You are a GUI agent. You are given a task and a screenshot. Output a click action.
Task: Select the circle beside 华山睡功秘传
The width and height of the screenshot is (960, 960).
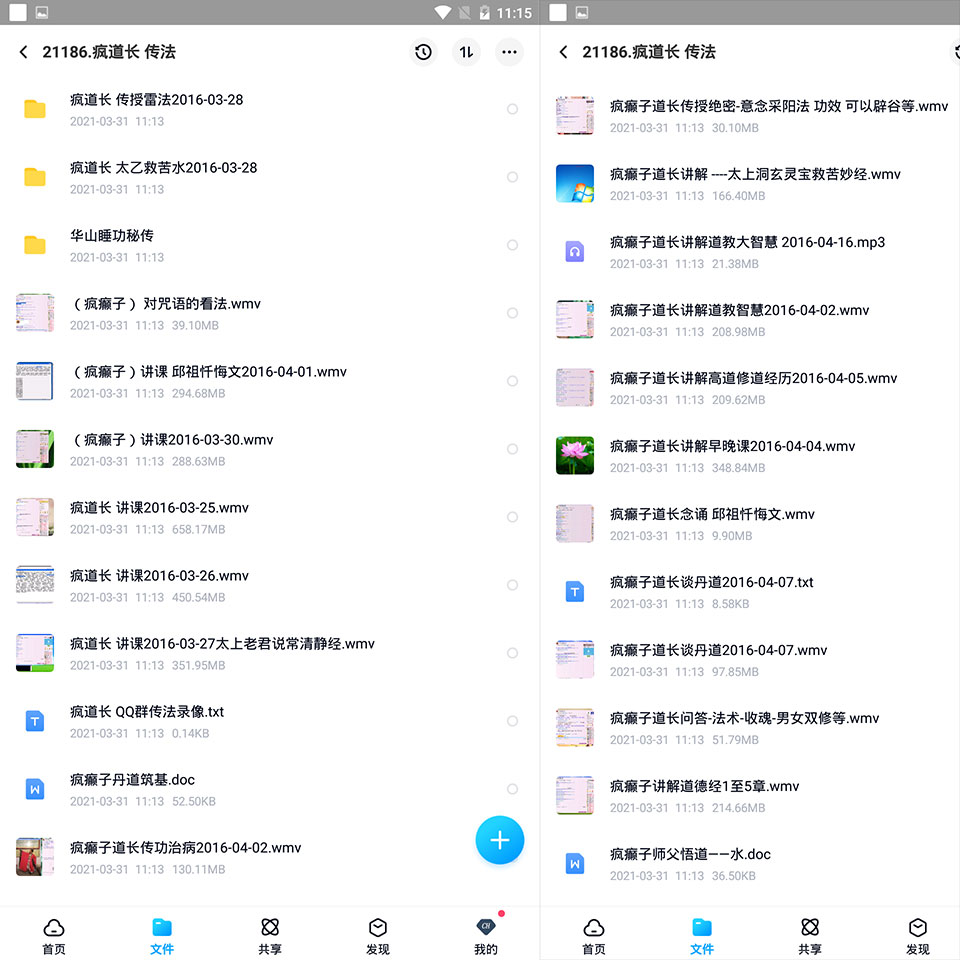click(512, 245)
